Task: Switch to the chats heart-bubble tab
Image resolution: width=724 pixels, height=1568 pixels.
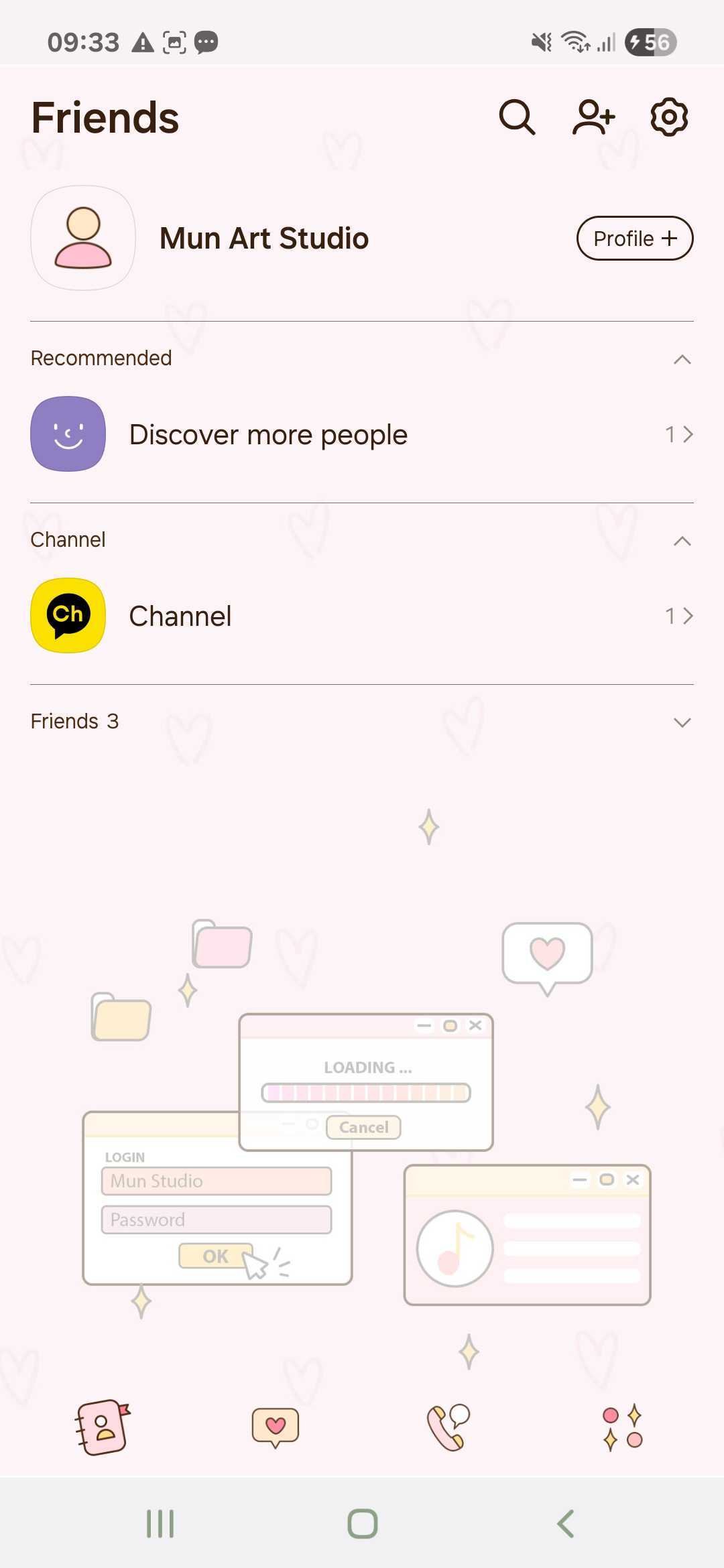Action: click(x=275, y=1427)
